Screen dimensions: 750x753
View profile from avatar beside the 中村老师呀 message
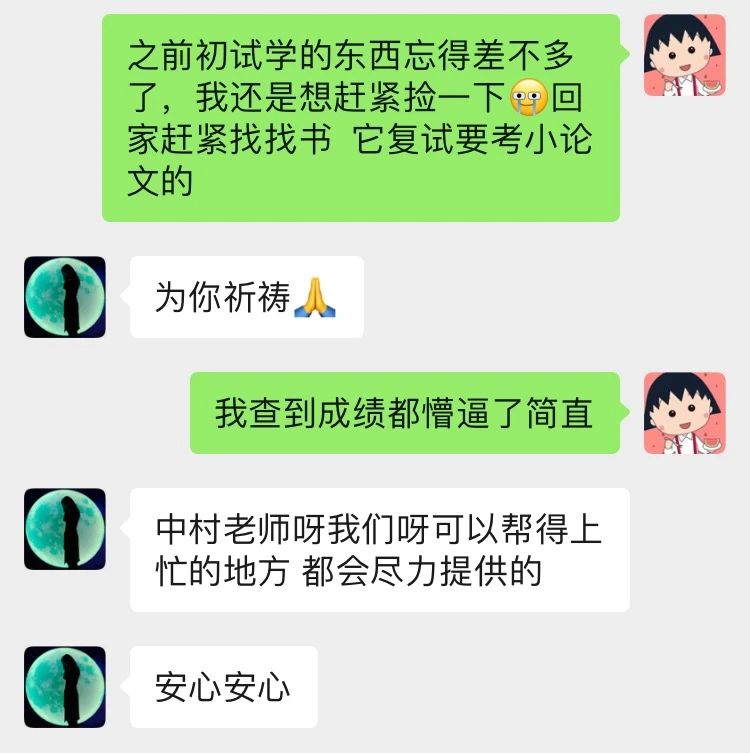(65, 529)
